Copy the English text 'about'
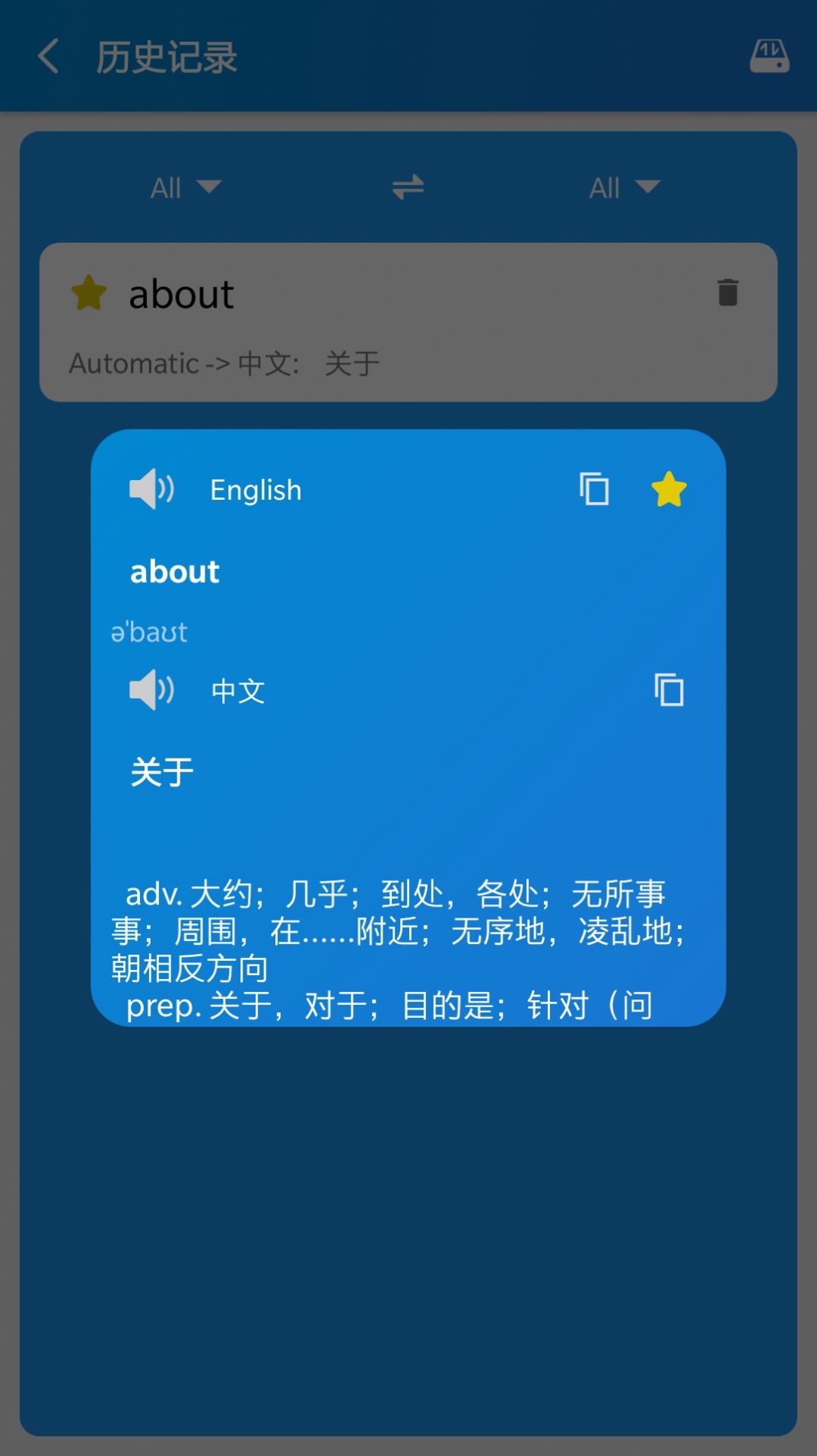The width and height of the screenshot is (817, 1456). pos(594,488)
